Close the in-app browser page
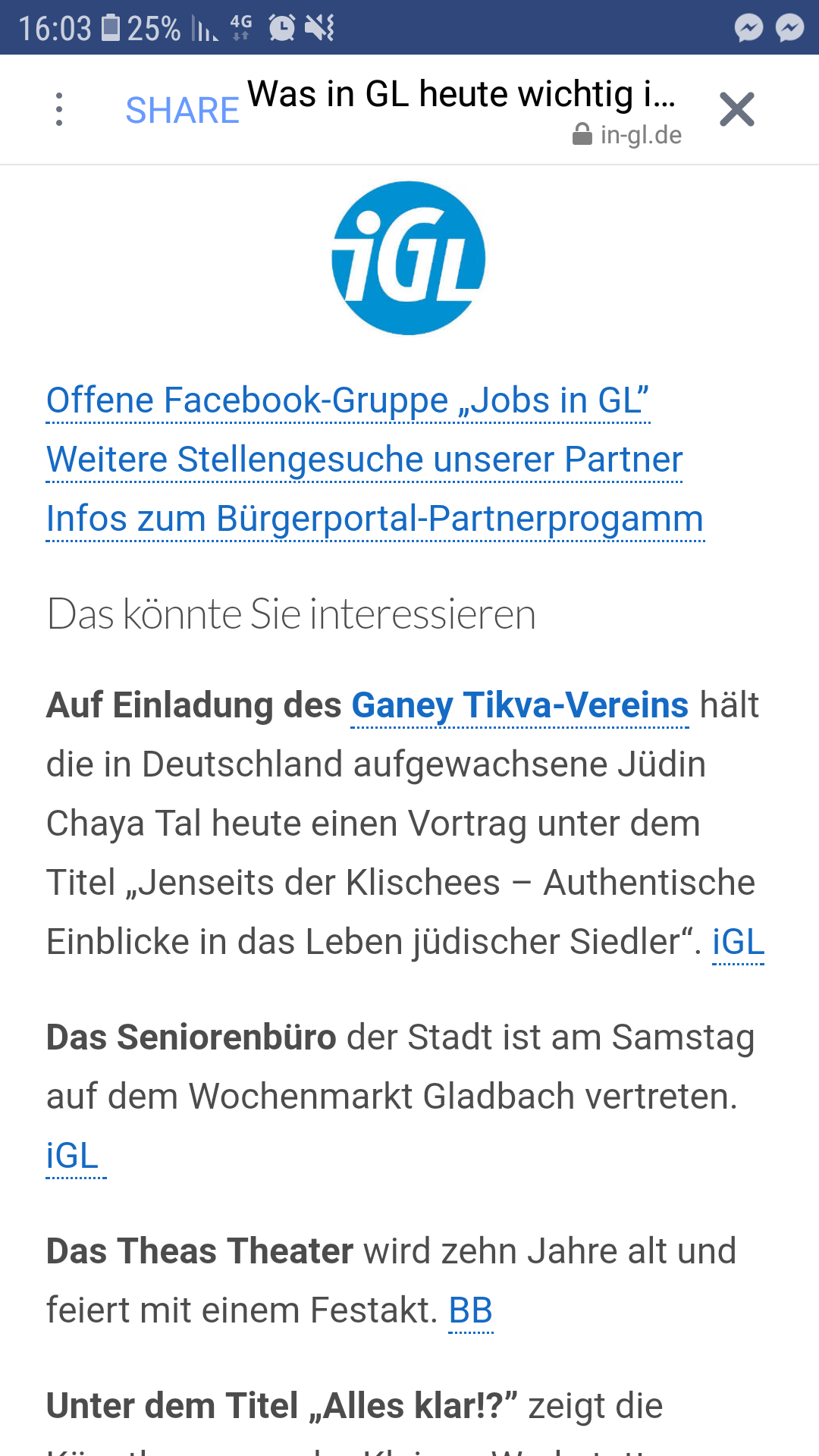This screenshot has width=819, height=1456. tap(736, 109)
